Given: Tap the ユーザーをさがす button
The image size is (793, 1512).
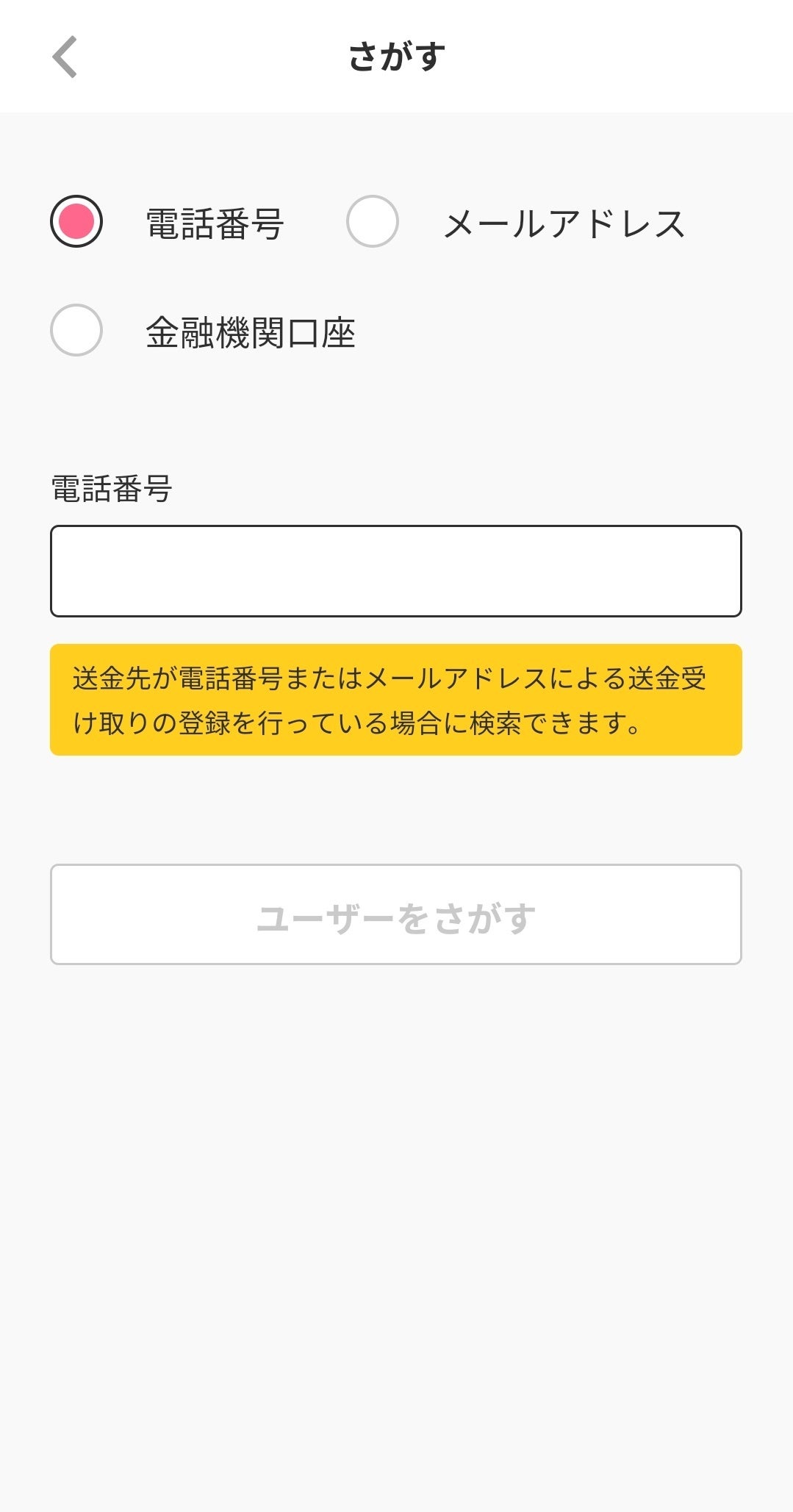Looking at the screenshot, I should pos(396,914).
